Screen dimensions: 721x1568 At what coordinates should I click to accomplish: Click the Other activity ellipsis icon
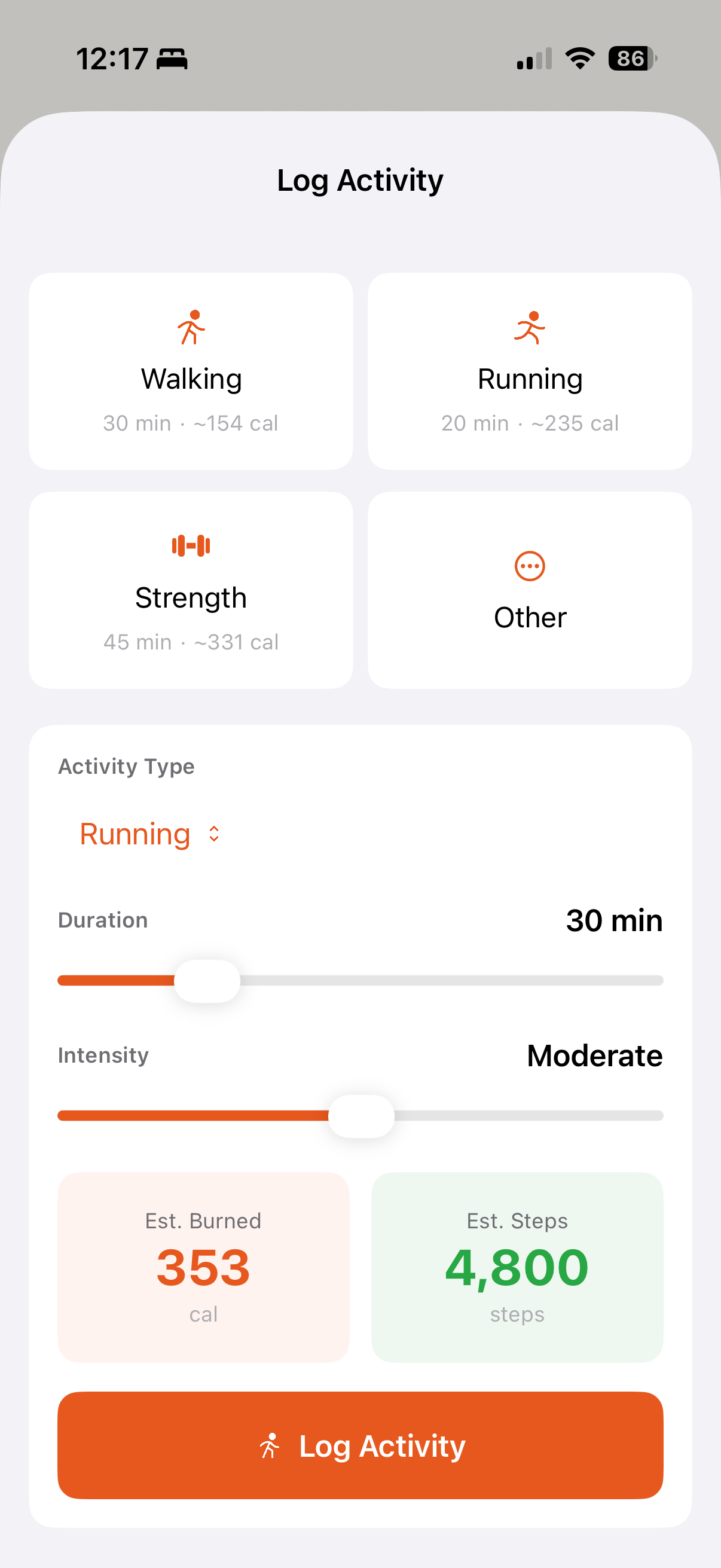click(528, 566)
